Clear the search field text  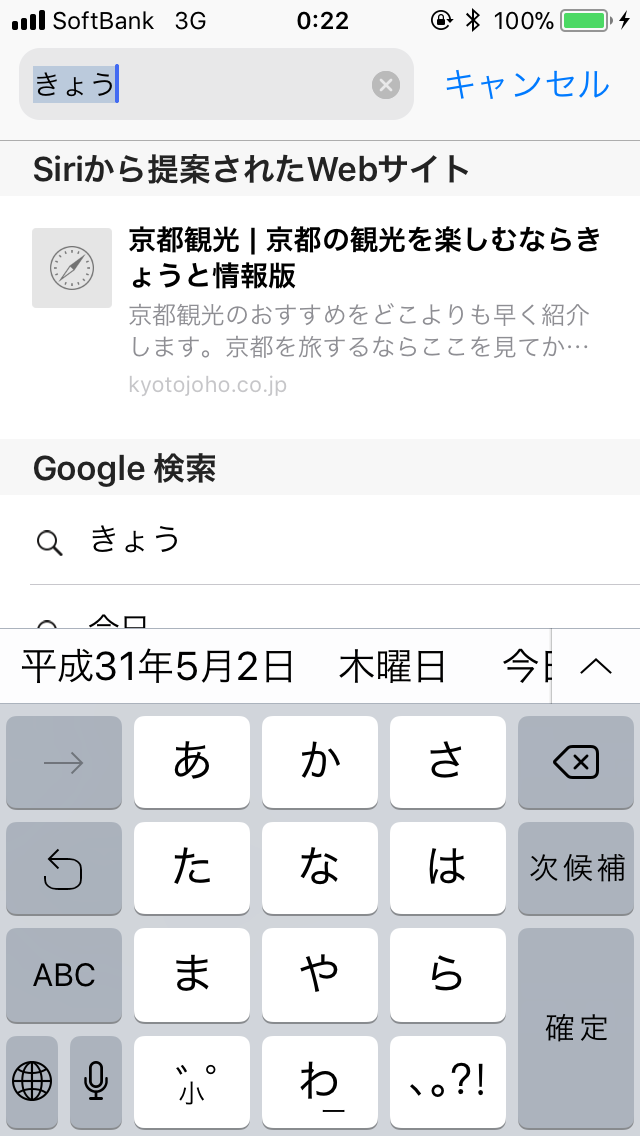coord(386,85)
